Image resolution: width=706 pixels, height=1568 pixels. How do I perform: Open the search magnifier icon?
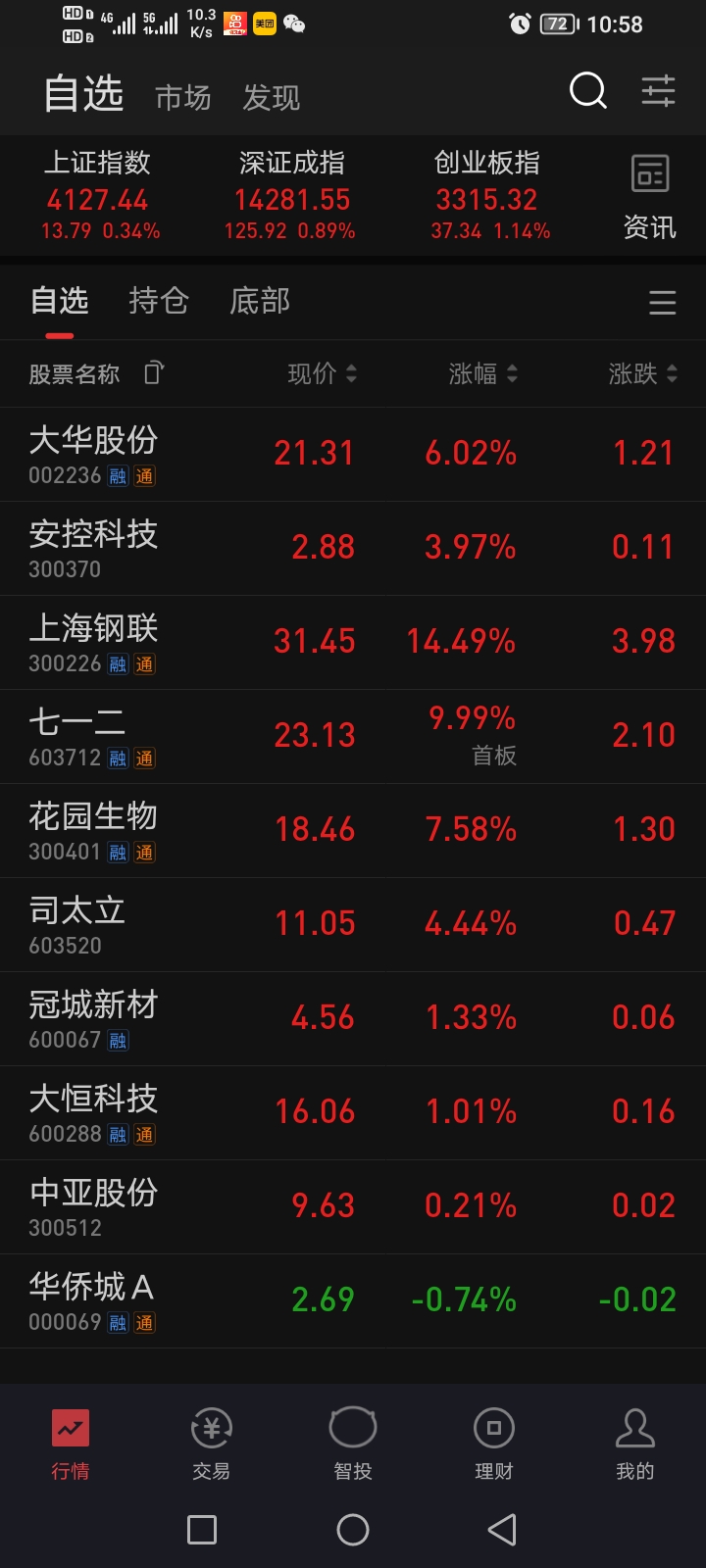point(587,91)
